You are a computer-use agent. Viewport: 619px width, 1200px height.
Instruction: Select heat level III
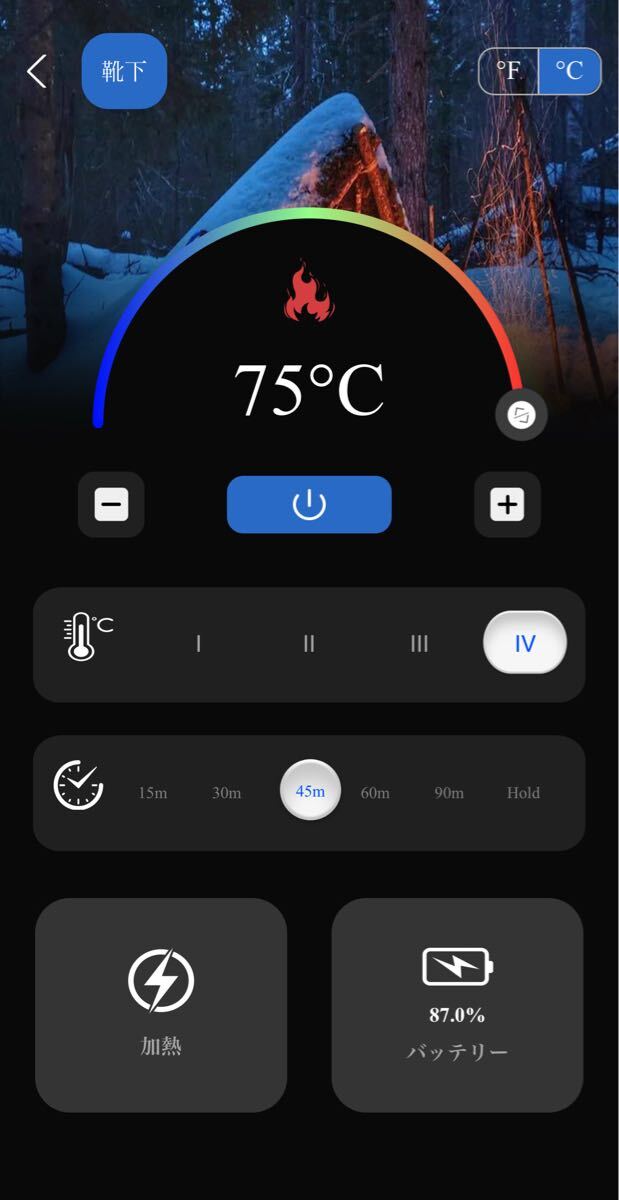click(419, 644)
